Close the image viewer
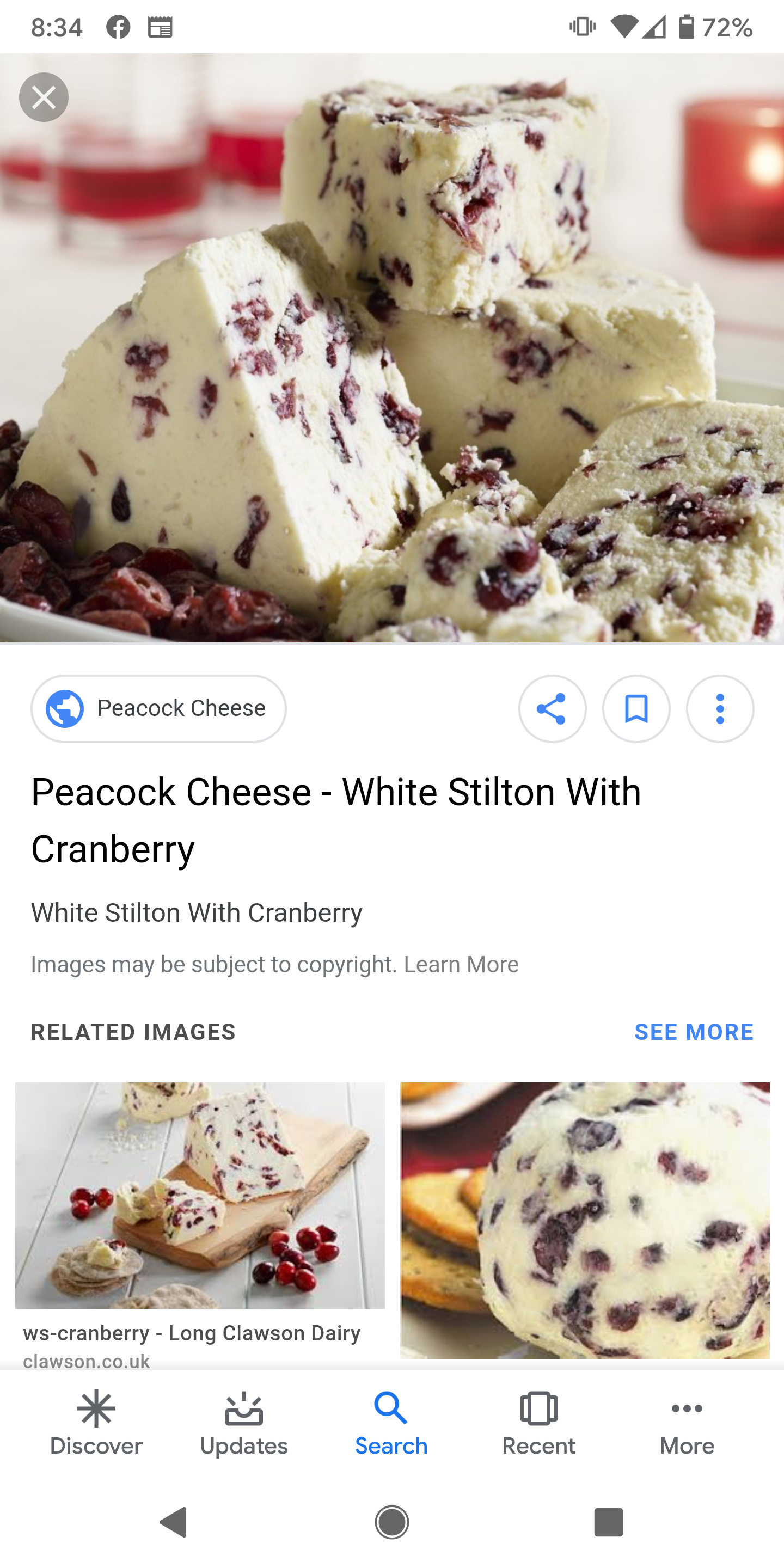 click(44, 97)
